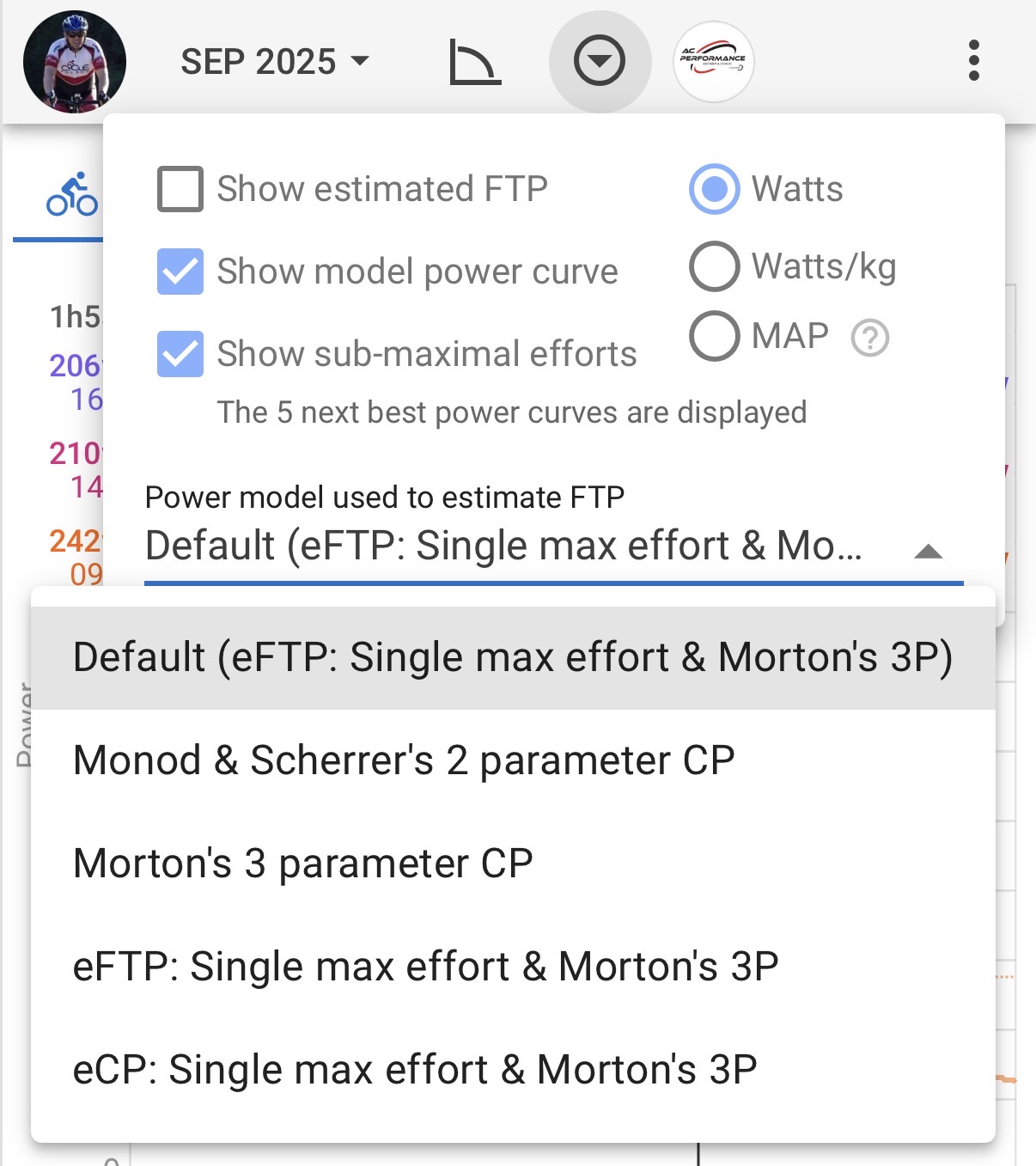The image size is (1036, 1166).
Task: Pick Morton's 3 parameter CP model
Action: coord(303,864)
